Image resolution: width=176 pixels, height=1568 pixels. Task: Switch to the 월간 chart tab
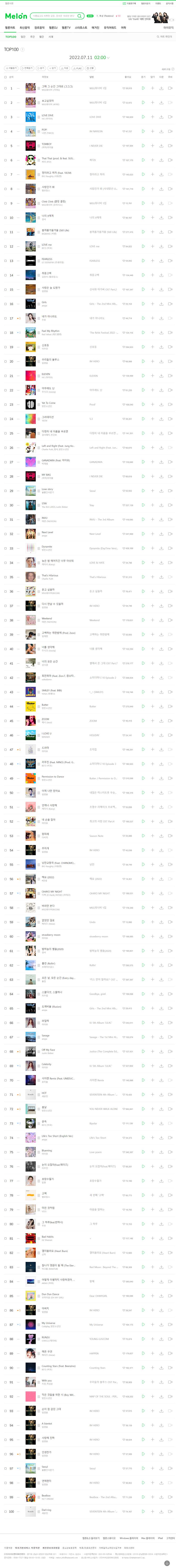pyautogui.click(x=41, y=37)
